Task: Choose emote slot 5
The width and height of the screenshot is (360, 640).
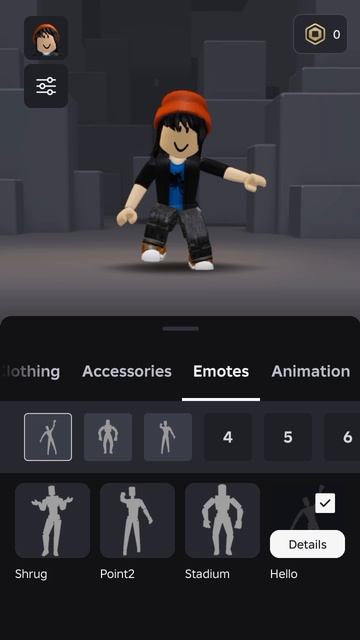Action: [x=288, y=437]
